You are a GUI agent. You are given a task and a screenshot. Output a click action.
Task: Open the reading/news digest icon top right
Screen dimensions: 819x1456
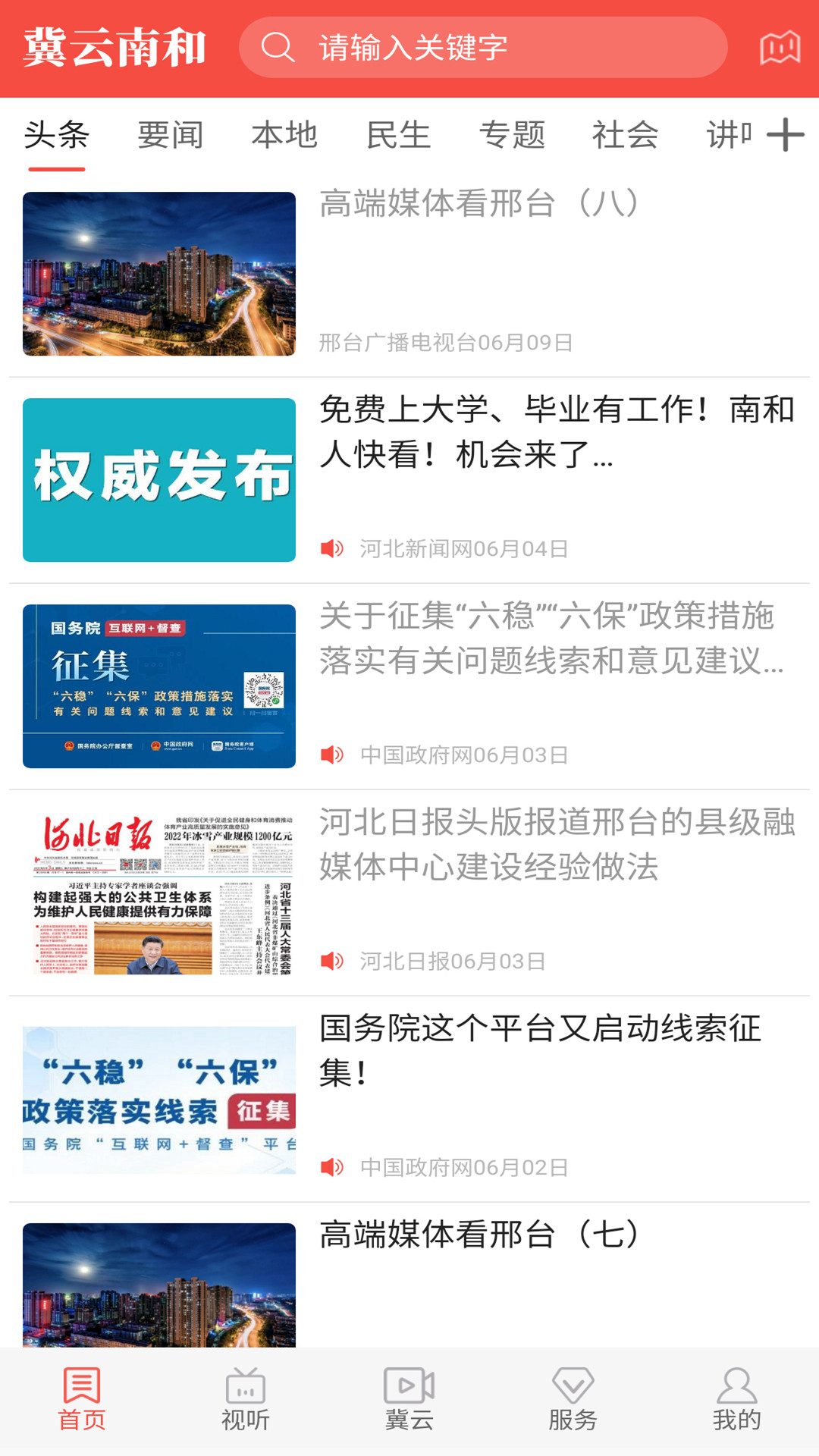780,48
